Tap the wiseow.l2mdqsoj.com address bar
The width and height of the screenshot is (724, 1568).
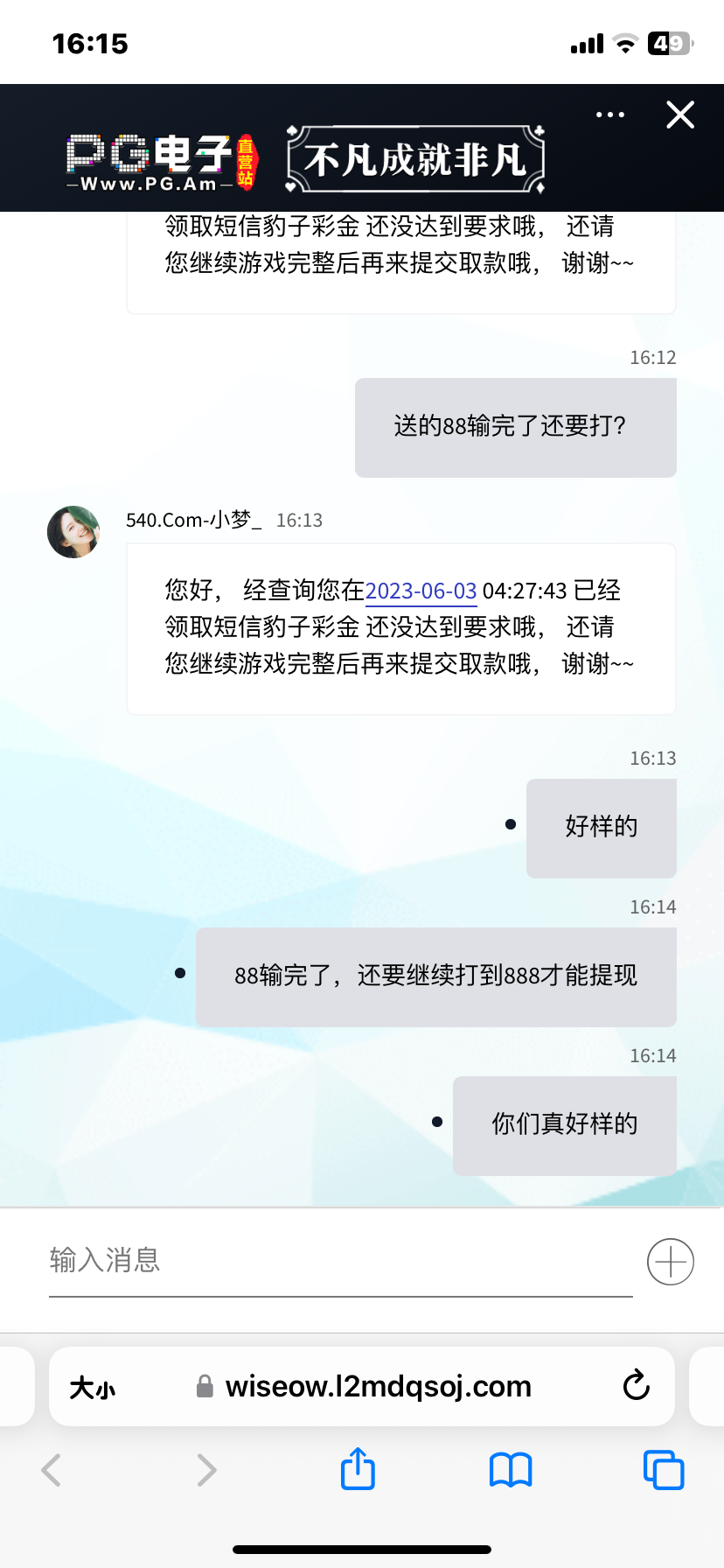[x=376, y=1387]
